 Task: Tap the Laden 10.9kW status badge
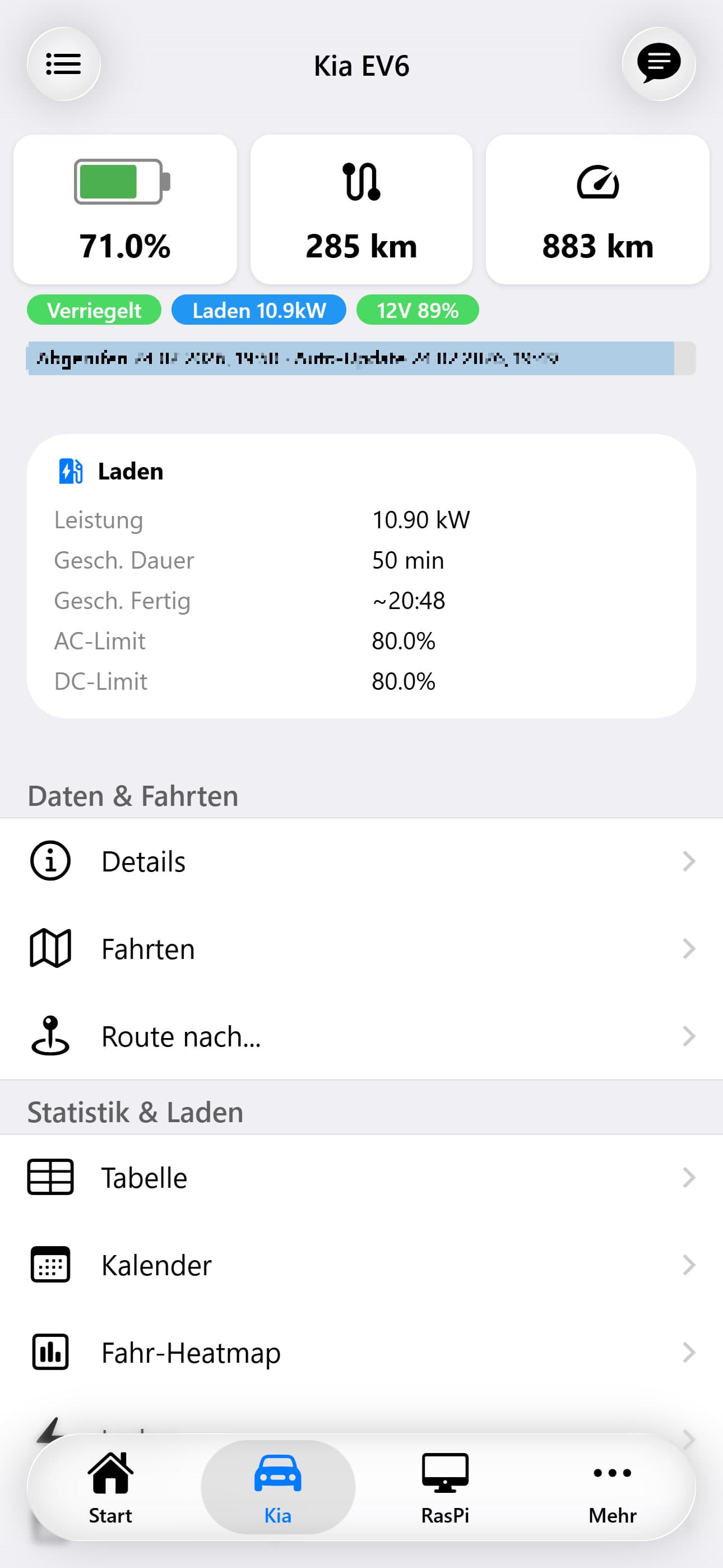(258, 310)
